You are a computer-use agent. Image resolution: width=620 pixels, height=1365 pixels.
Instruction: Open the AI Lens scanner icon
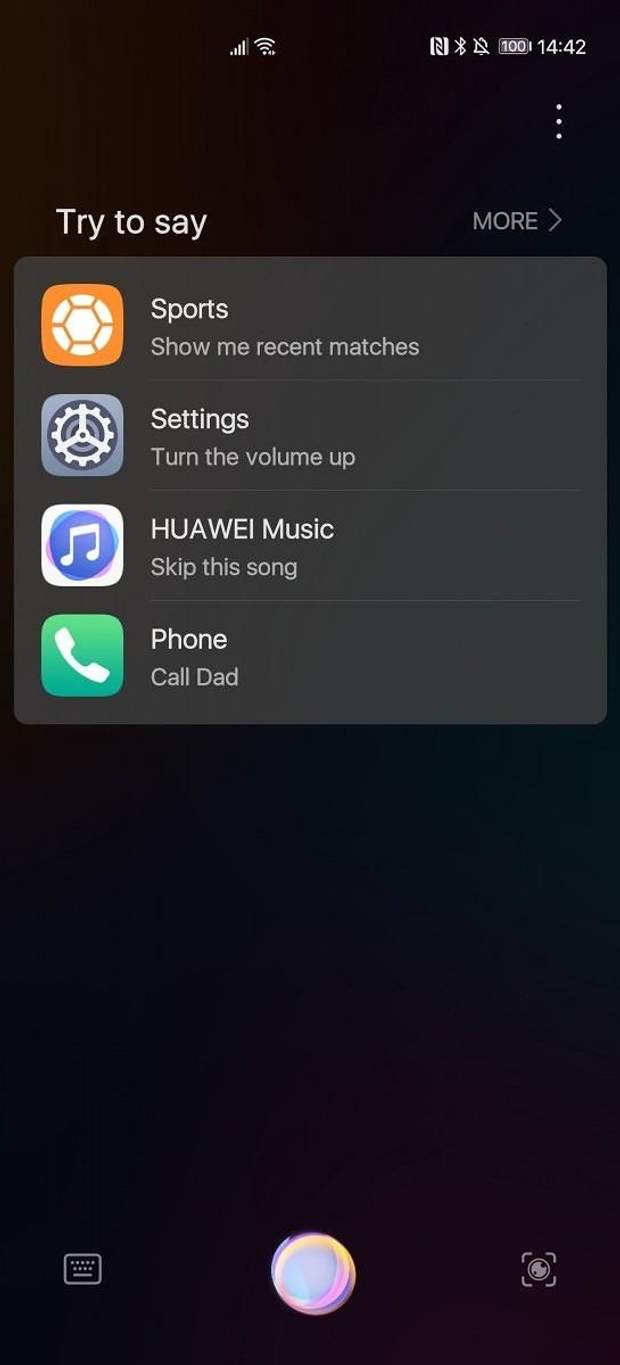539,1269
